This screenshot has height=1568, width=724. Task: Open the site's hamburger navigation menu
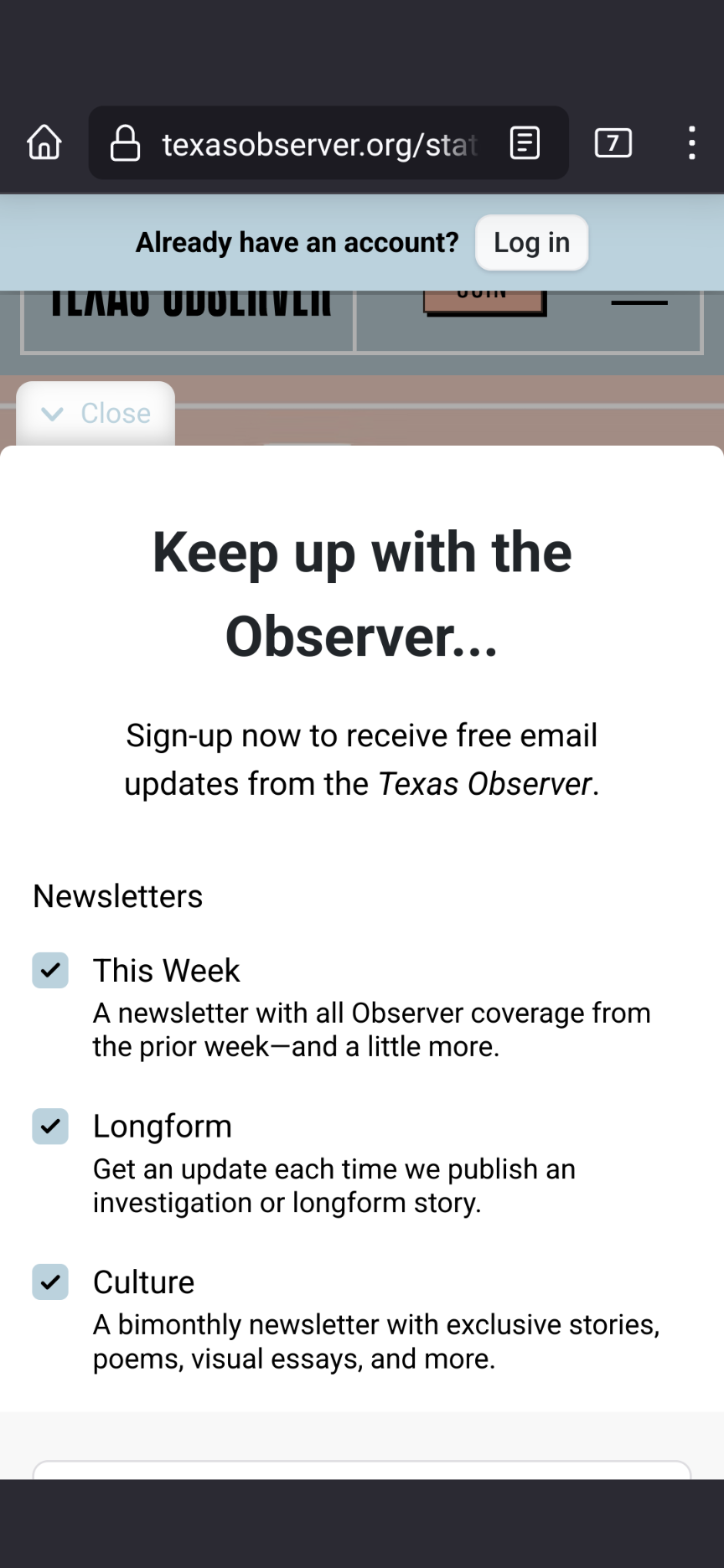tap(641, 302)
